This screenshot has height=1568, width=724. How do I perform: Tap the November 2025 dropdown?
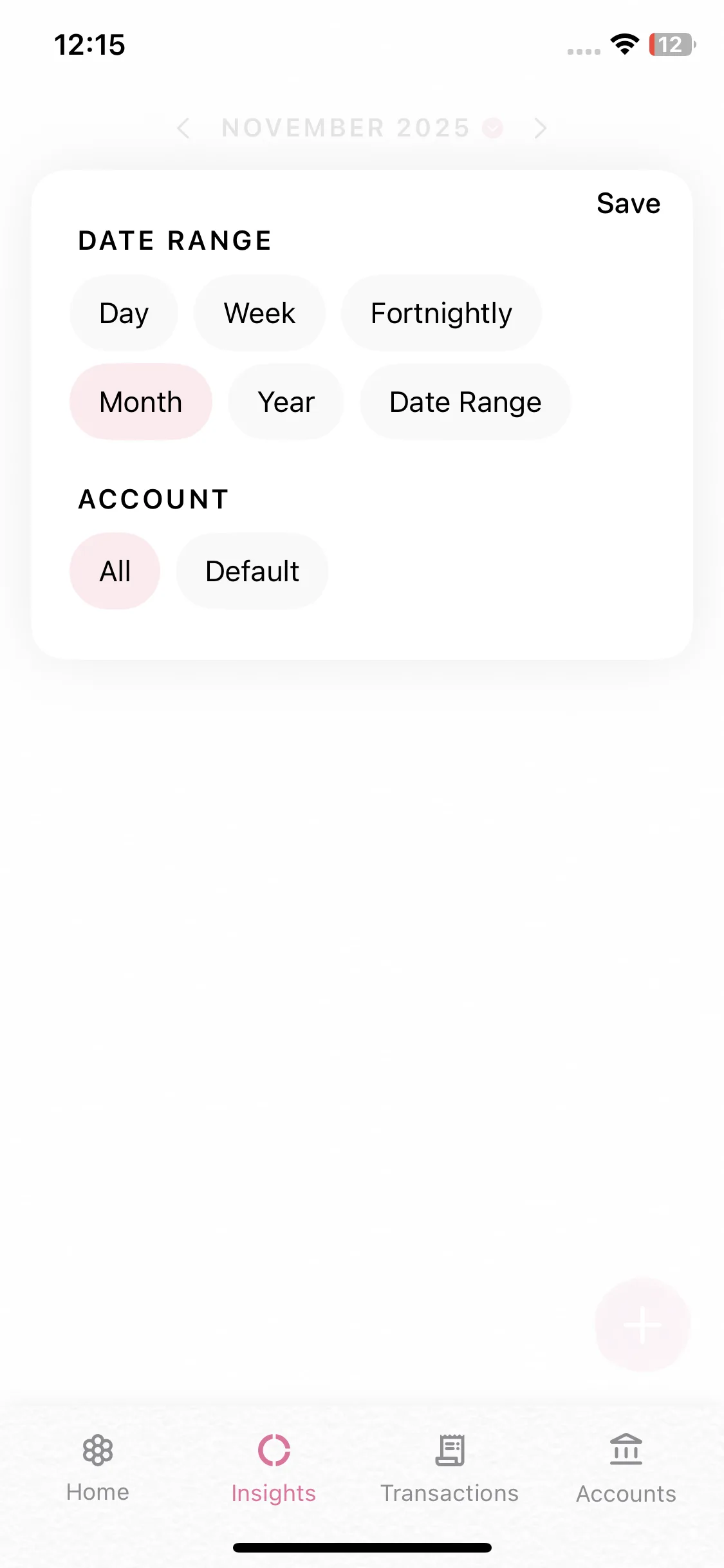click(x=360, y=128)
